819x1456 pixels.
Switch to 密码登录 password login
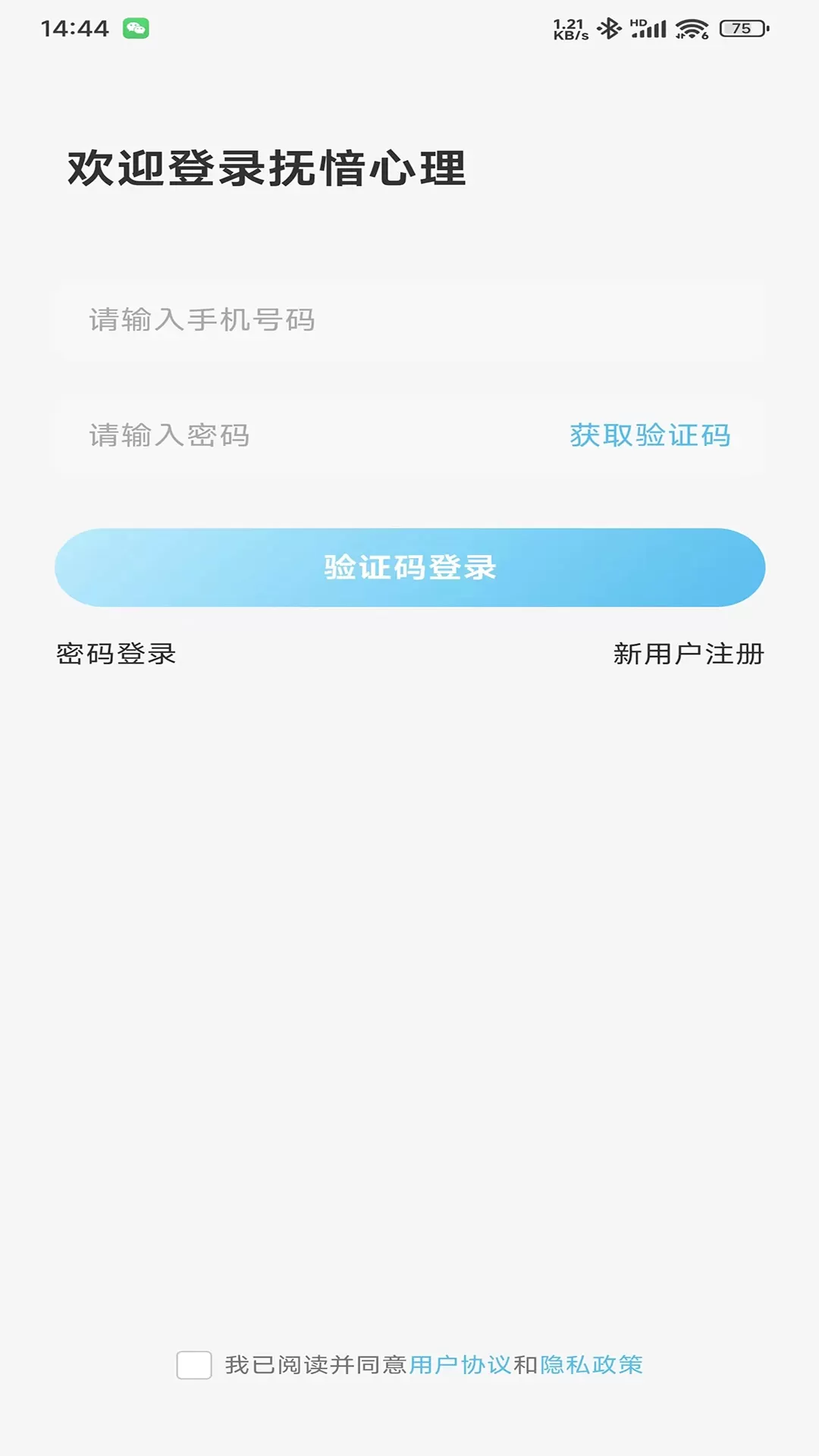[116, 654]
